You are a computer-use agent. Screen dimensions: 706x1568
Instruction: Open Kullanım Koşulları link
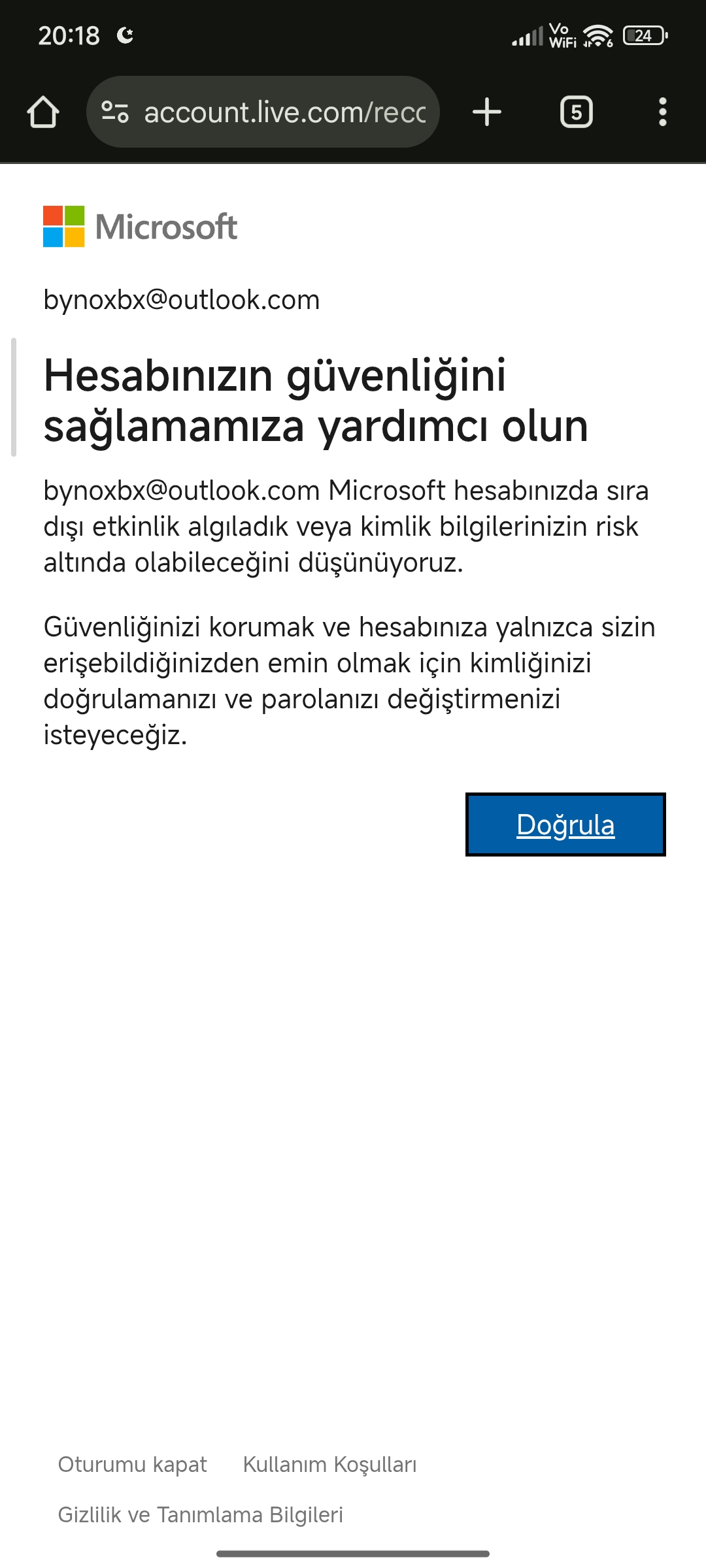pos(329,1465)
